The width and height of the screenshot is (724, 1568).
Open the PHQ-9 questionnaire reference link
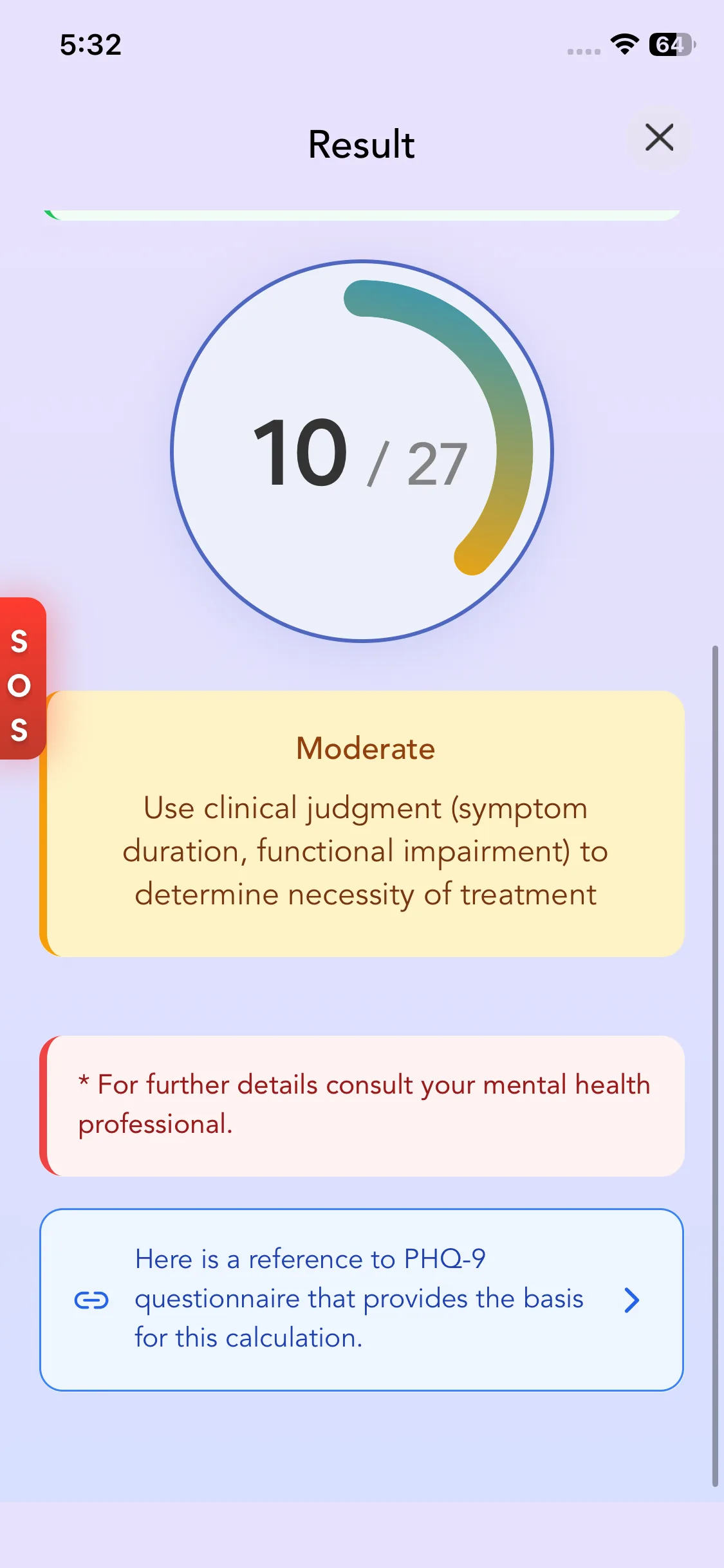361,1299
